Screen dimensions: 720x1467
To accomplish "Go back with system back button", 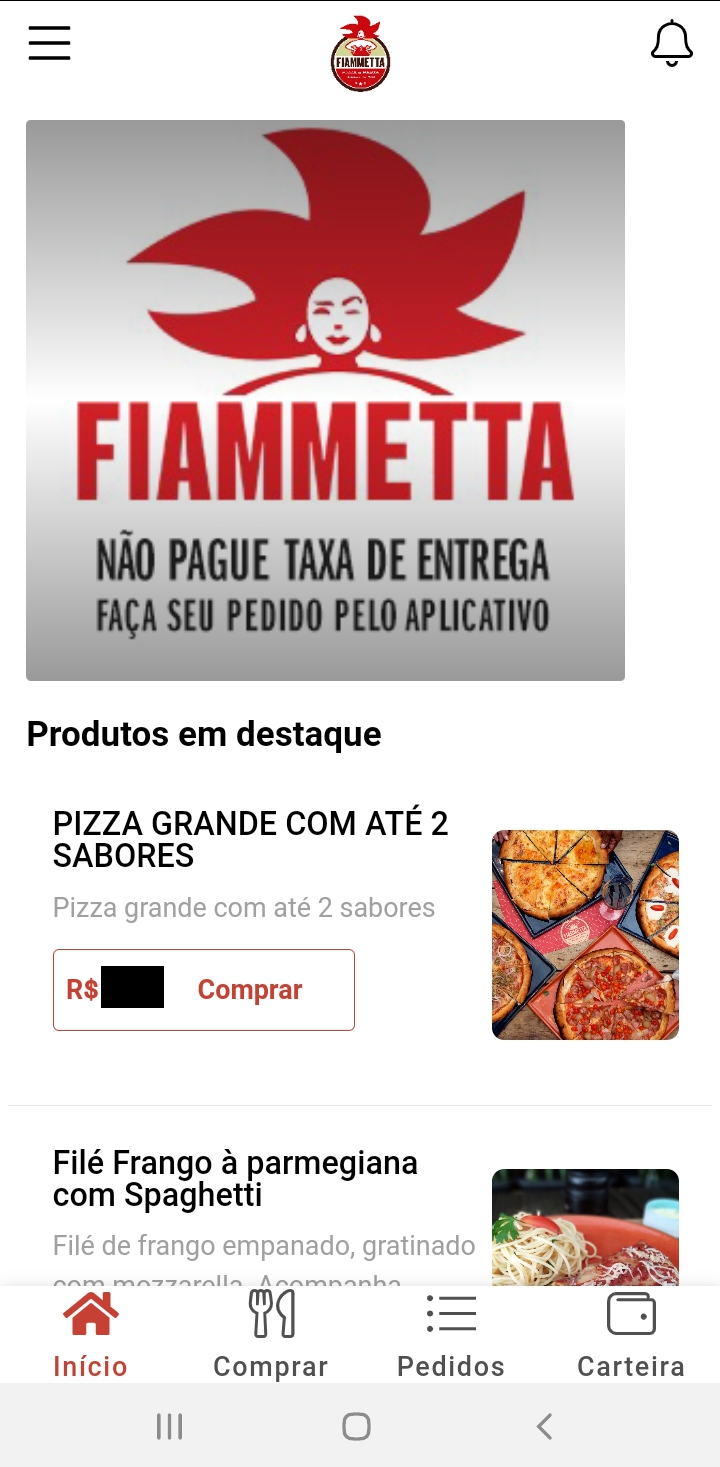I will pos(544,1426).
